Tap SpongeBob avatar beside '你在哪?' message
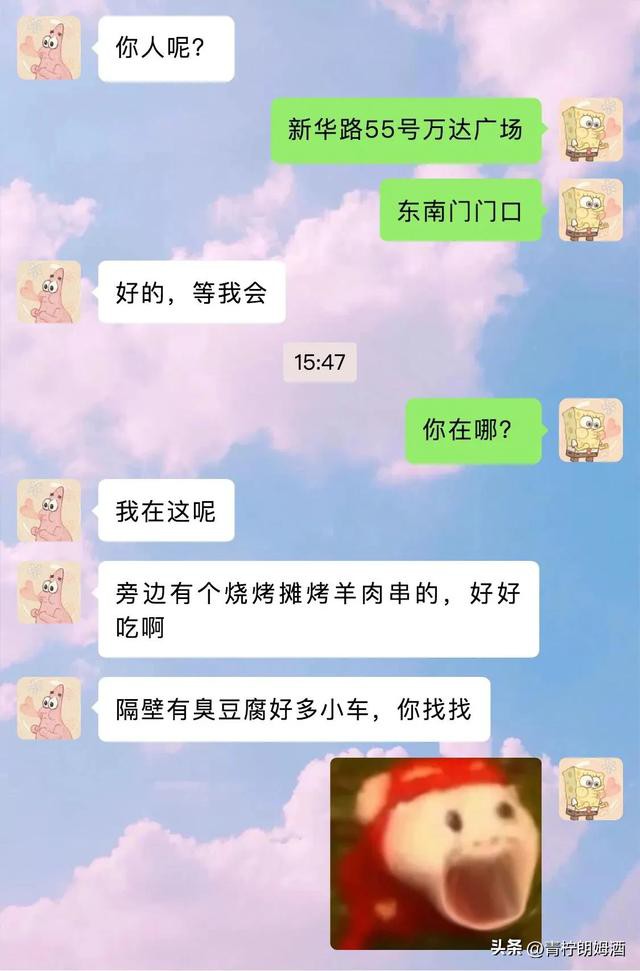The image size is (640, 971). 590,430
